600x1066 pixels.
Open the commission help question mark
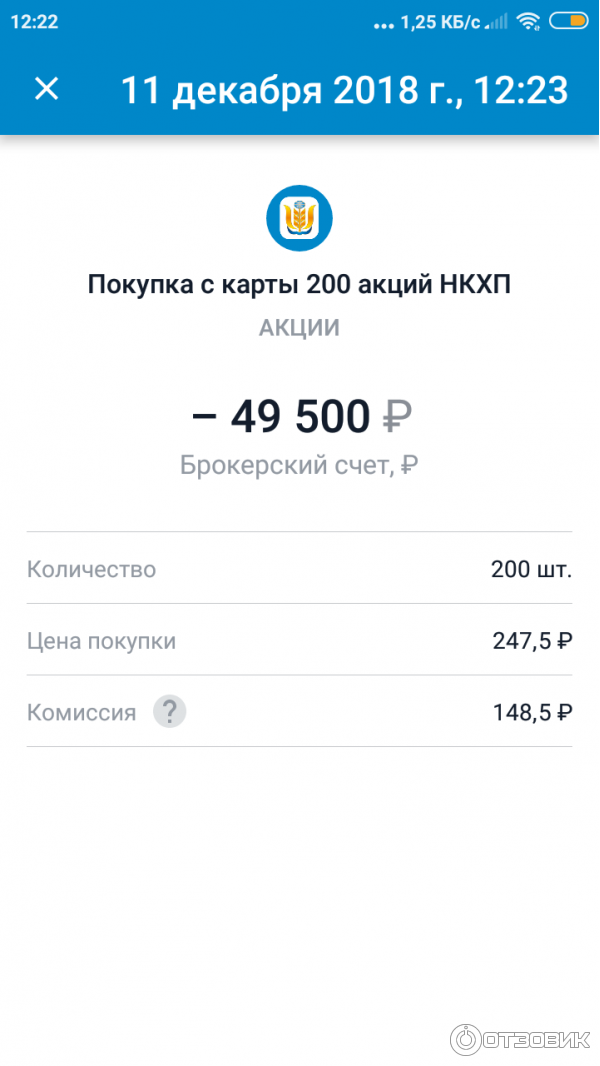[x=170, y=712]
